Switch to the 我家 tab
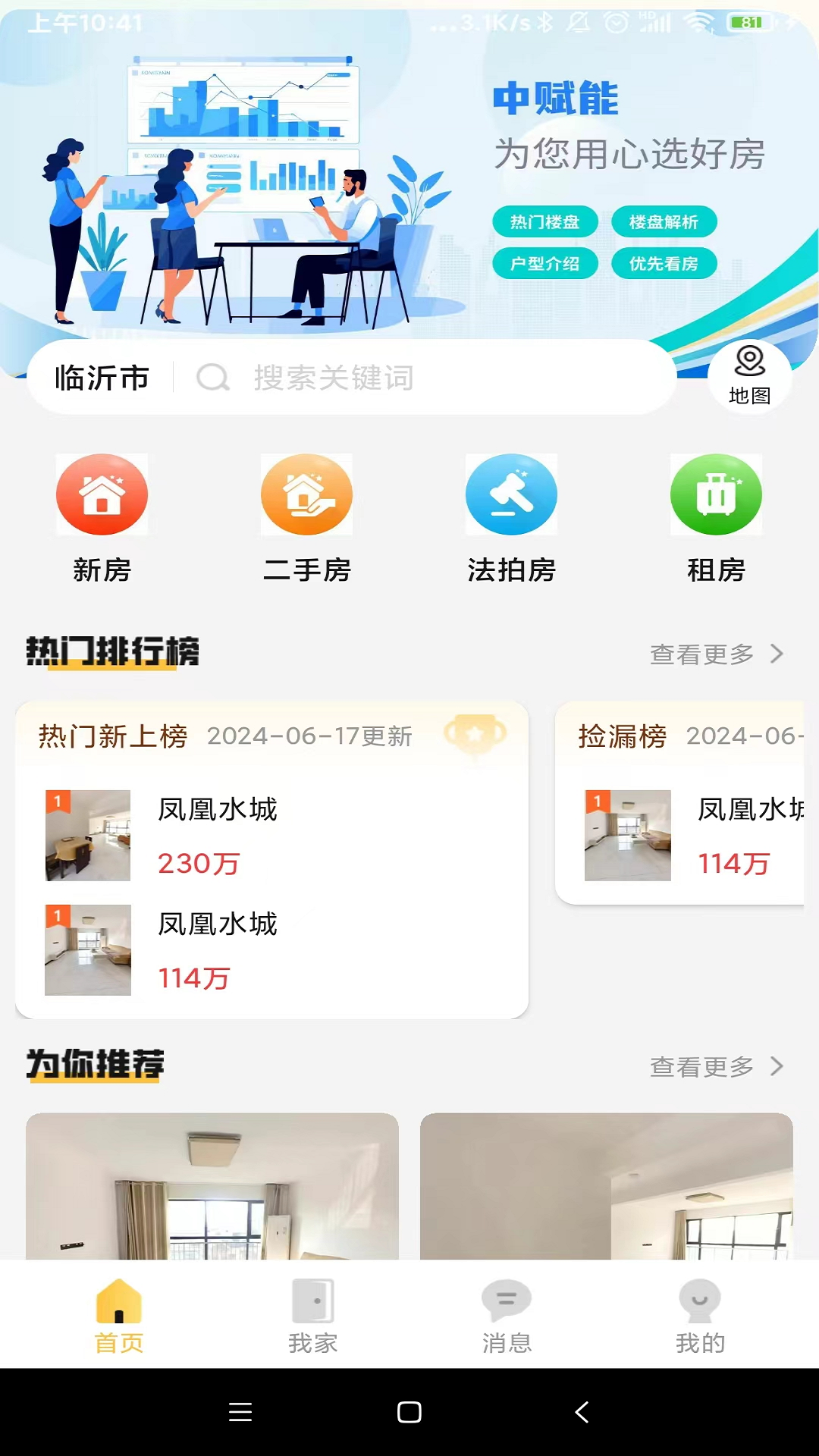 [x=312, y=1316]
